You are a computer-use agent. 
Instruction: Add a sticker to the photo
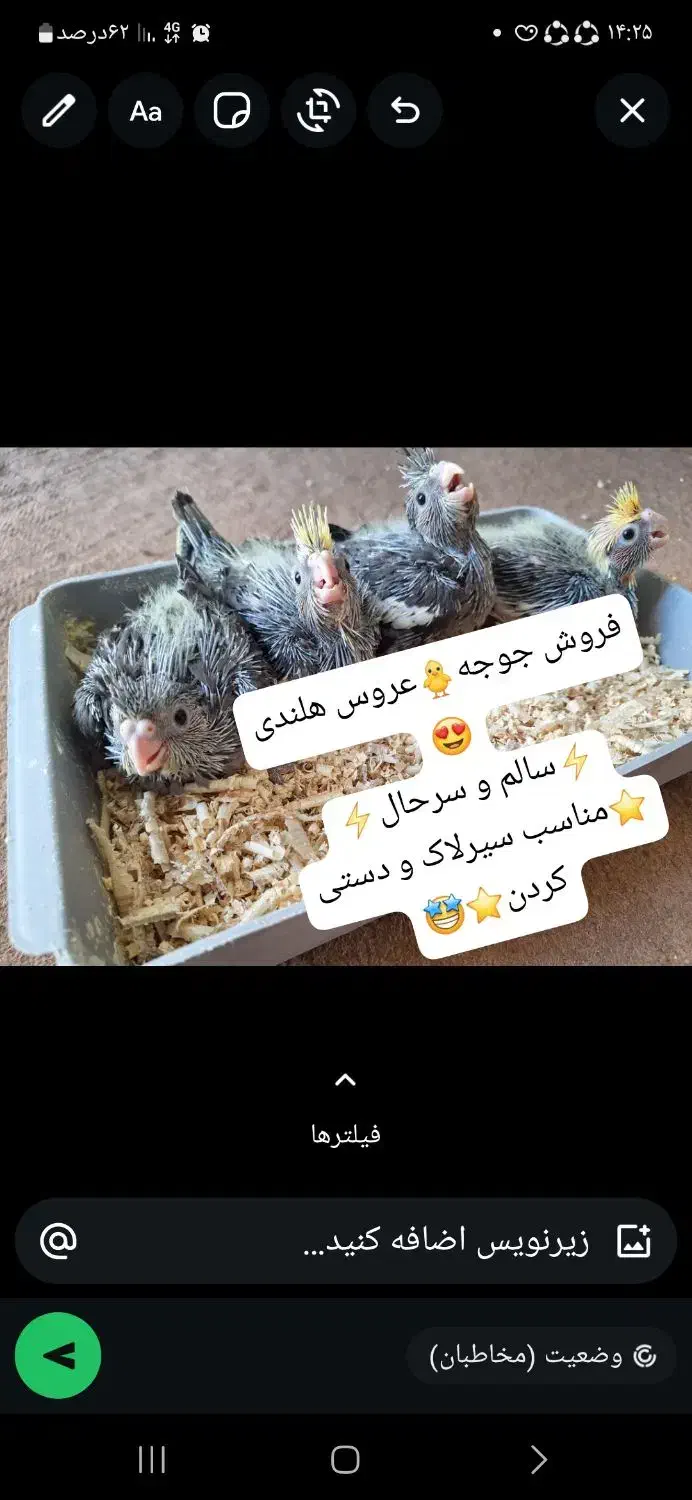pyautogui.click(x=232, y=111)
